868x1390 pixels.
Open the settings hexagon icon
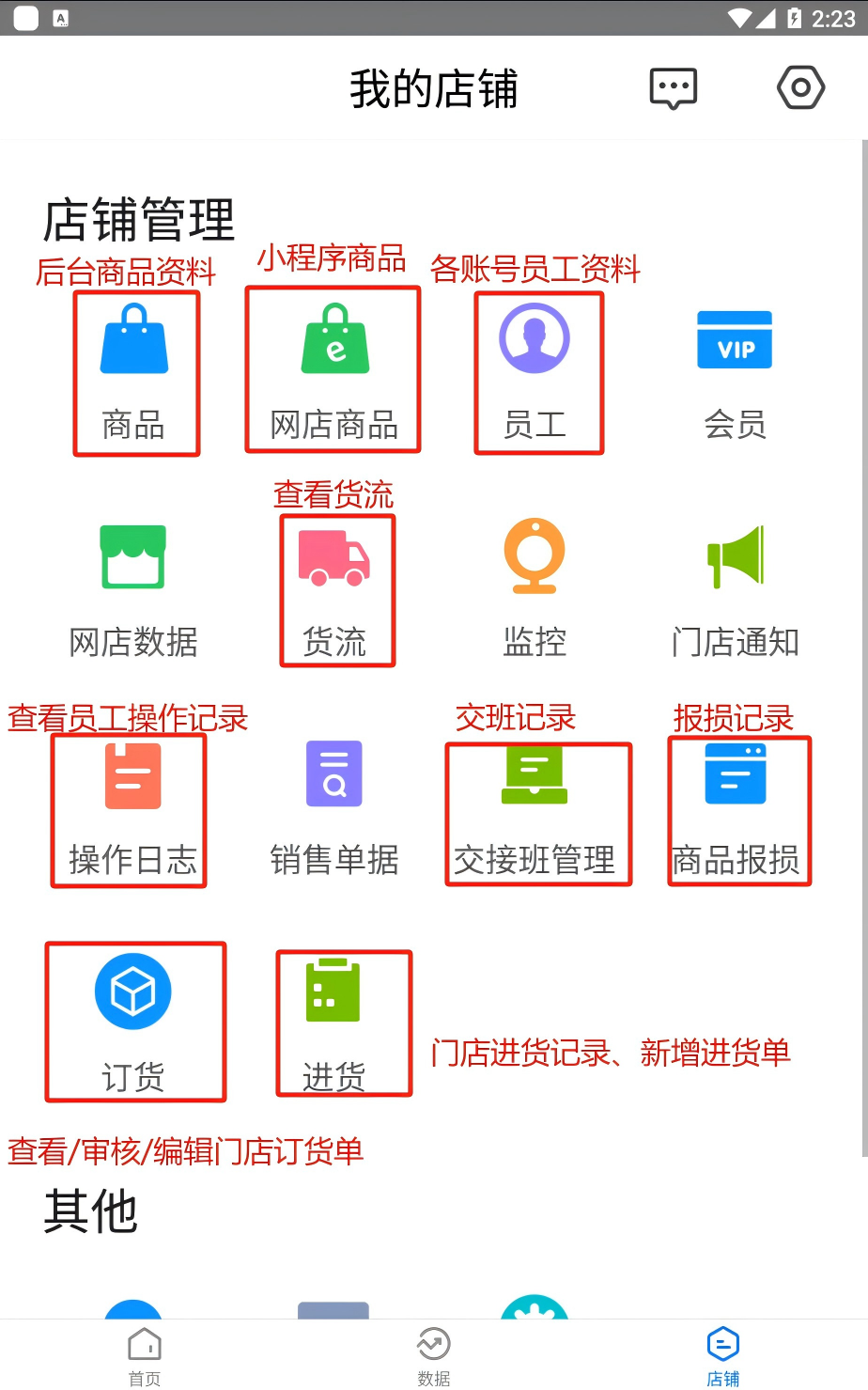pyautogui.click(x=801, y=88)
